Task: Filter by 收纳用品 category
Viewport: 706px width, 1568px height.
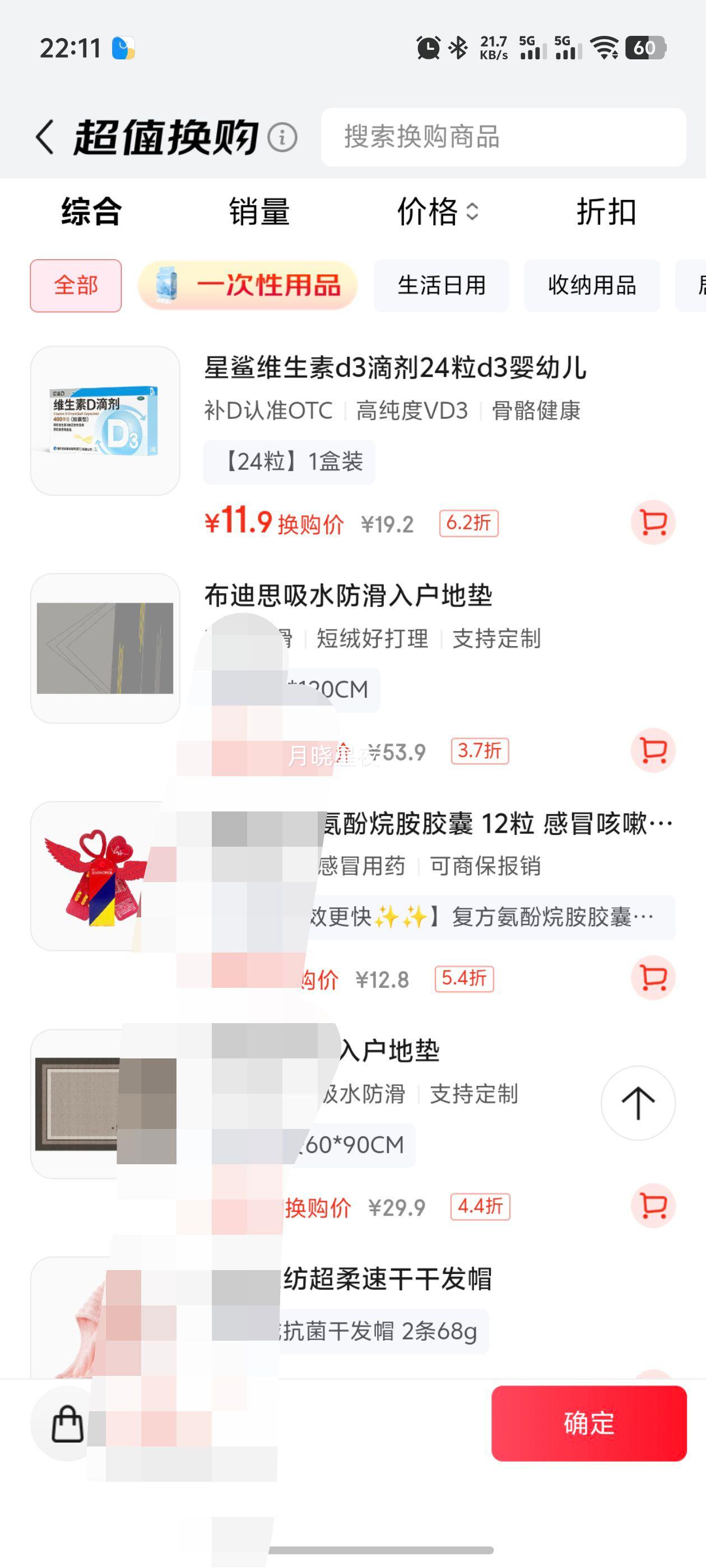Action: 592,286
